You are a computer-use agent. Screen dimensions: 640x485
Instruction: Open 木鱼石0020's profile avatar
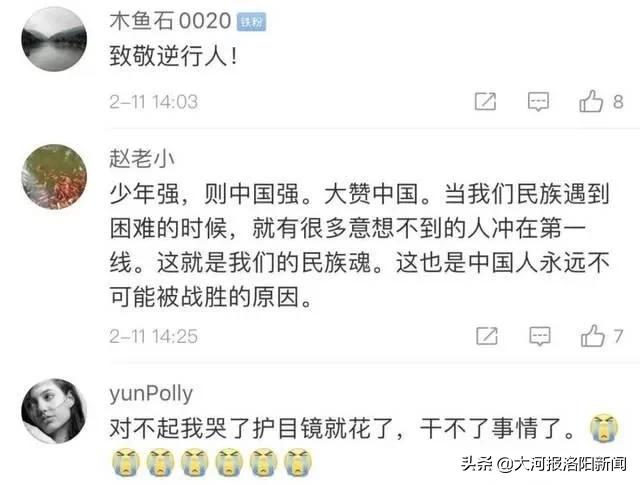pyautogui.click(x=54, y=38)
